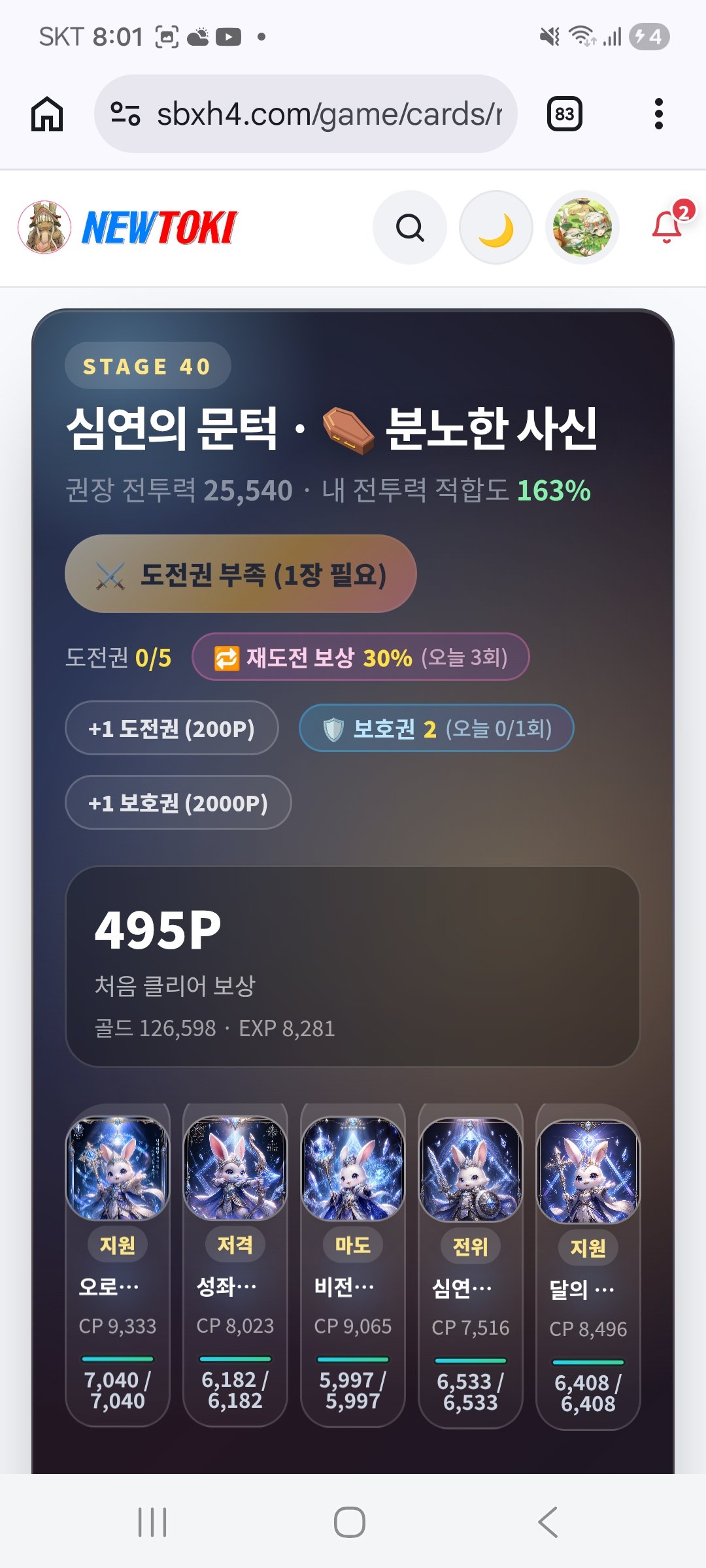Go to the NEWTOKI site home via its logo
This screenshot has width=706, height=1568.
click(x=127, y=227)
